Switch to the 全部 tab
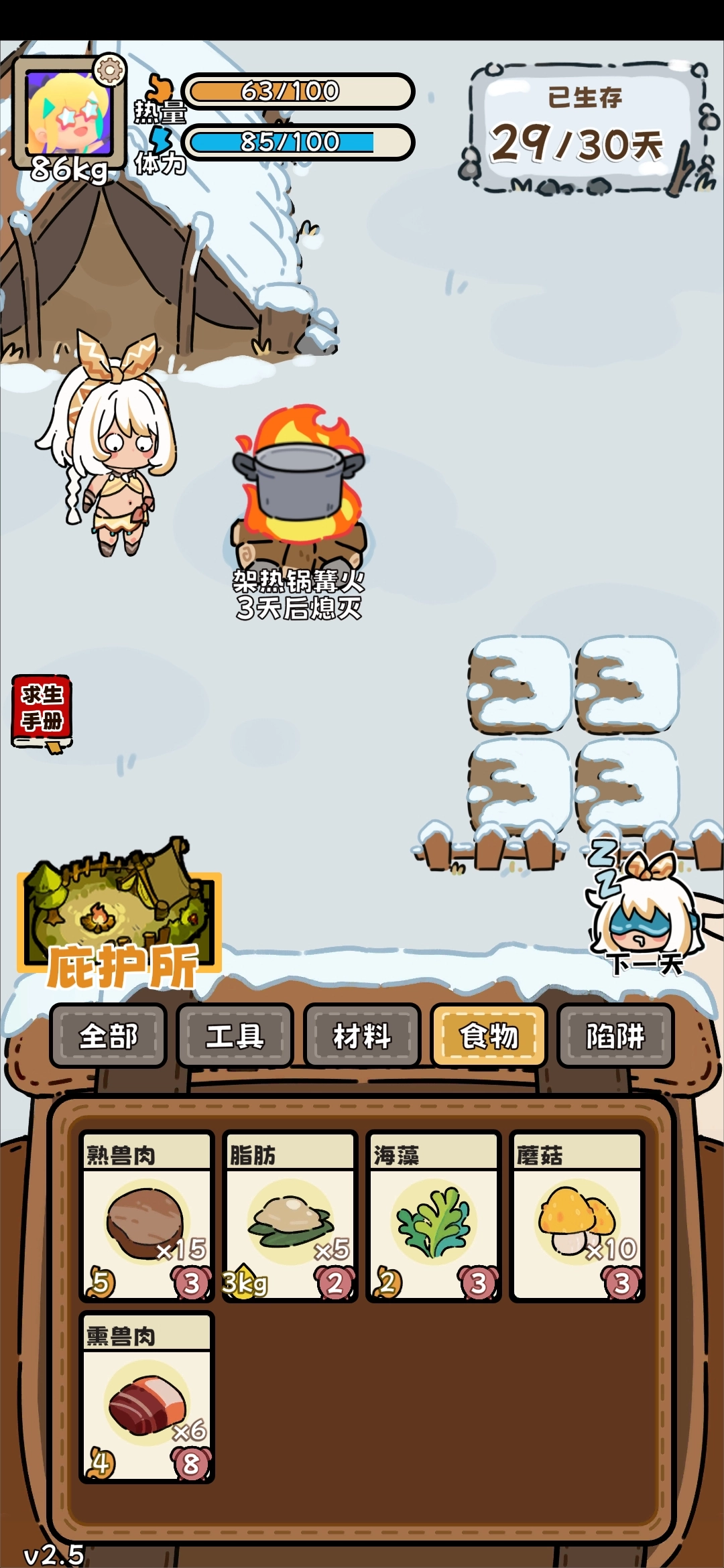The width and height of the screenshot is (724, 1568). click(x=108, y=1036)
